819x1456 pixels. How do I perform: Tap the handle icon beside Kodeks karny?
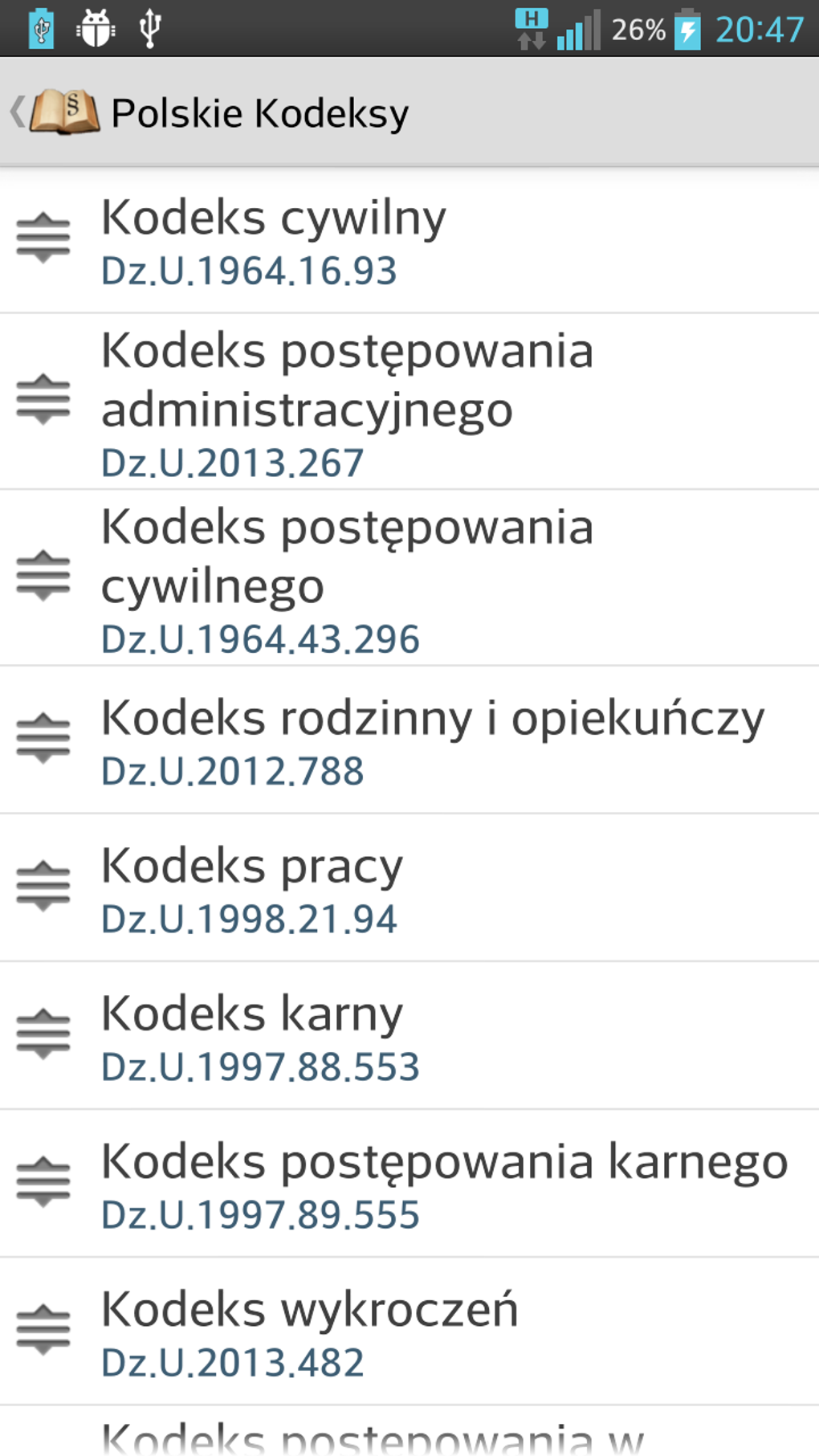click(43, 1034)
